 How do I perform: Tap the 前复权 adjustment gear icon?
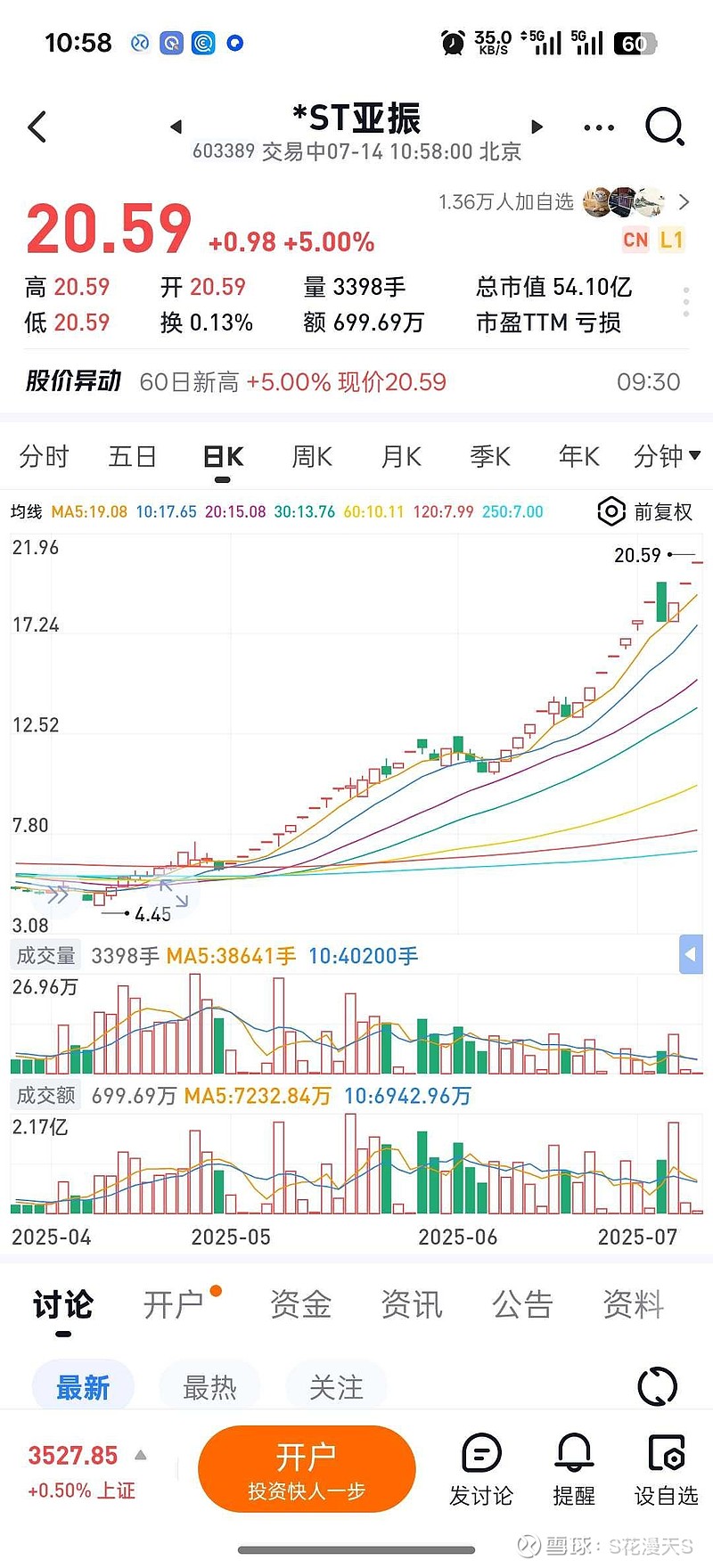point(611,511)
